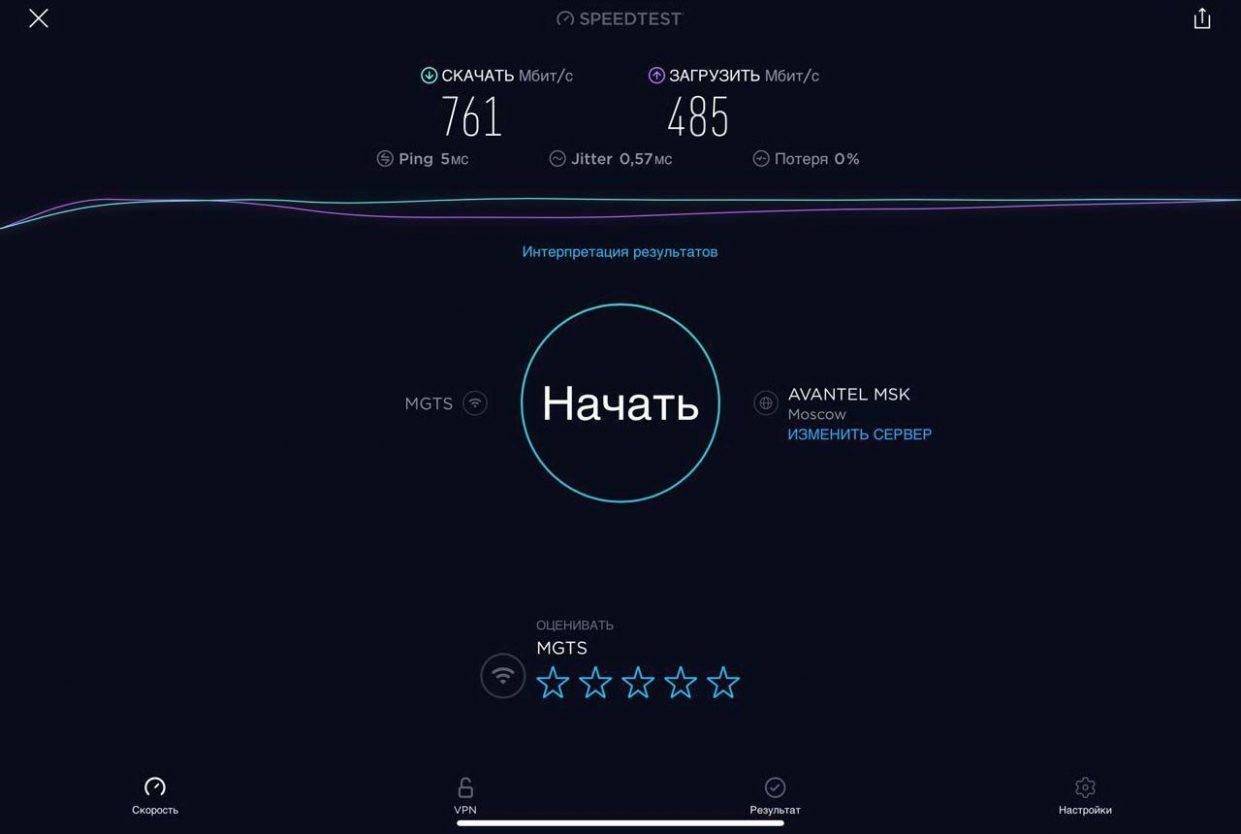Image resolution: width=1241 pixels, height=834 pixels.
Task: Open the Настройки tab
Action: click(1085, 795)
